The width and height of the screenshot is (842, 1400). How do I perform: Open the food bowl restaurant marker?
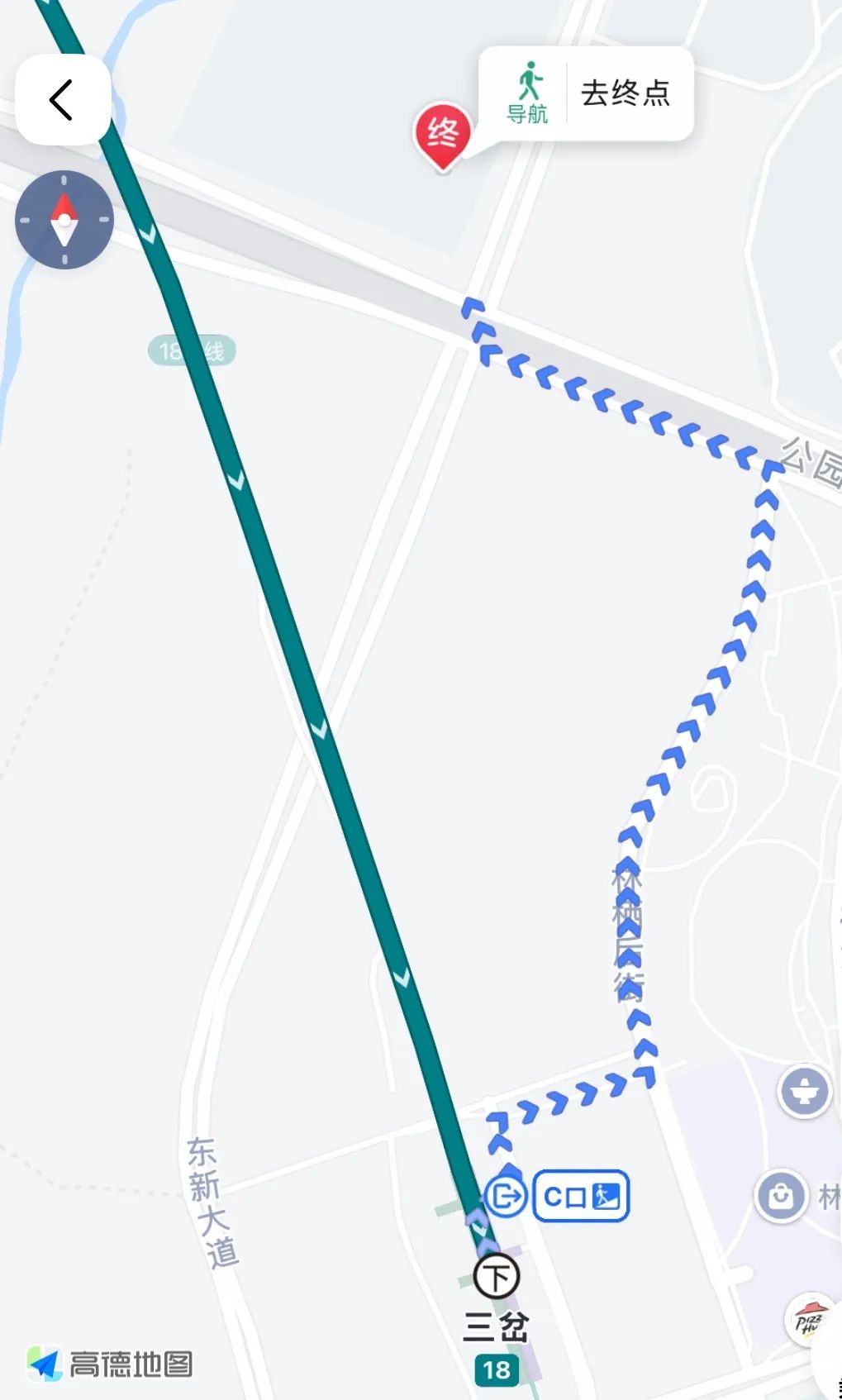tap(805, 1091)
